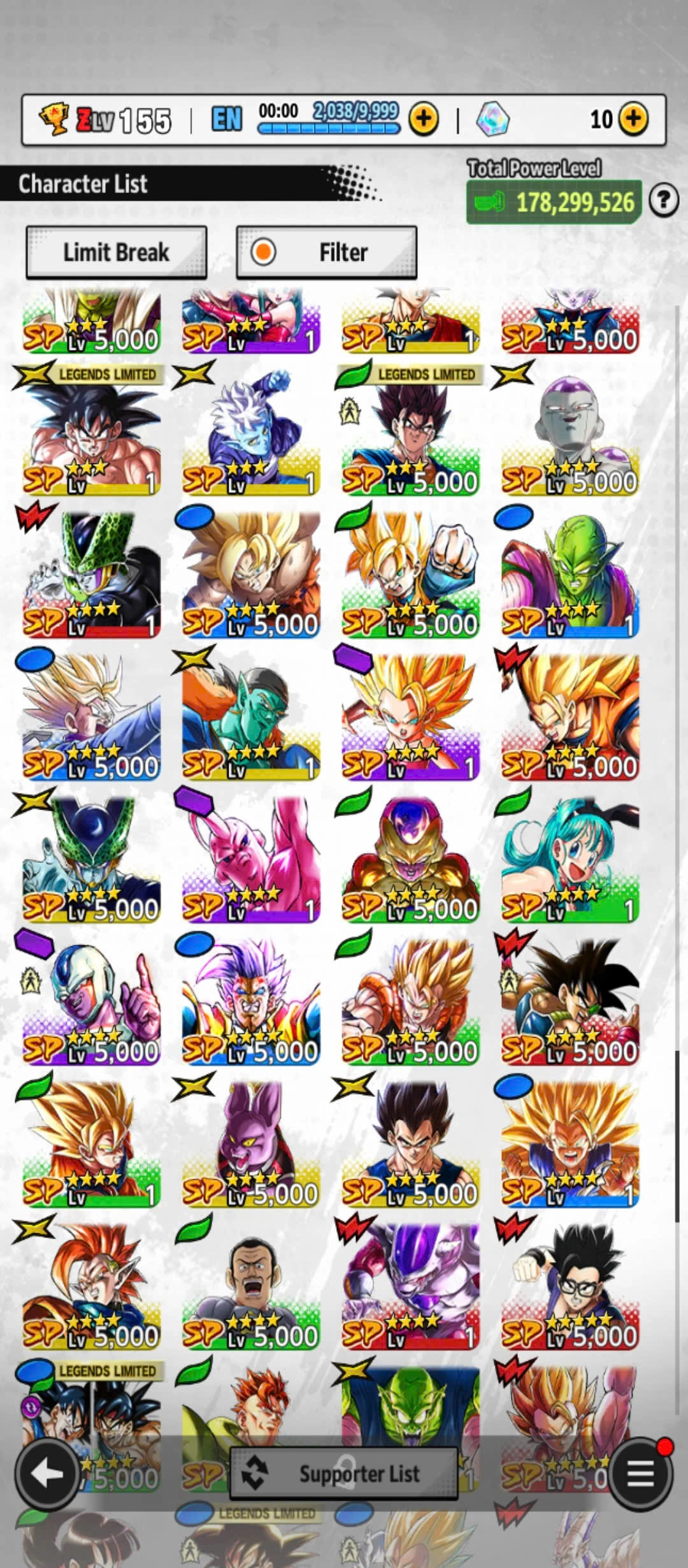Open the hamburger main menu
This screenshot has height=1568, width=688.
tap(640, 1473)
